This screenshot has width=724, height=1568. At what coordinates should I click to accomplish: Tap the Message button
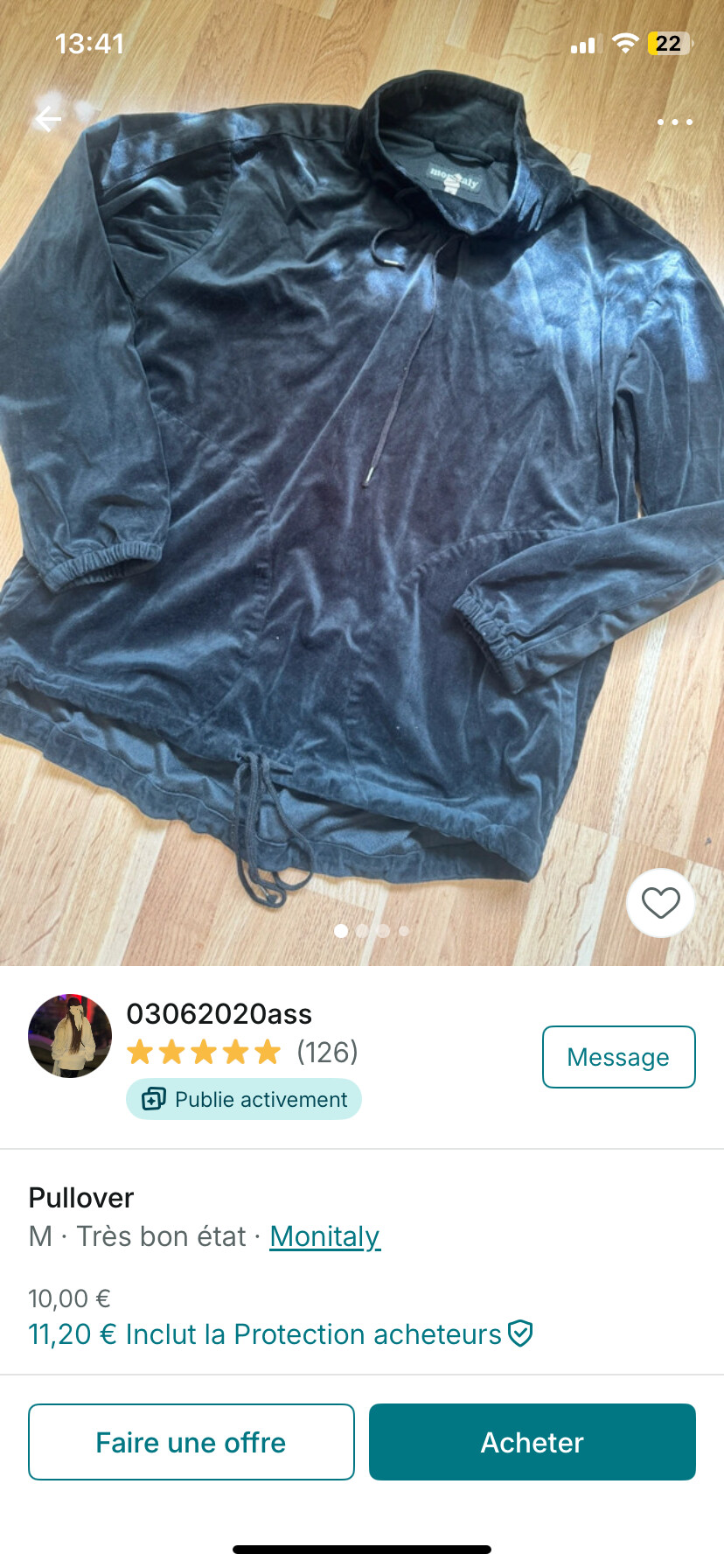point(619,1057)
